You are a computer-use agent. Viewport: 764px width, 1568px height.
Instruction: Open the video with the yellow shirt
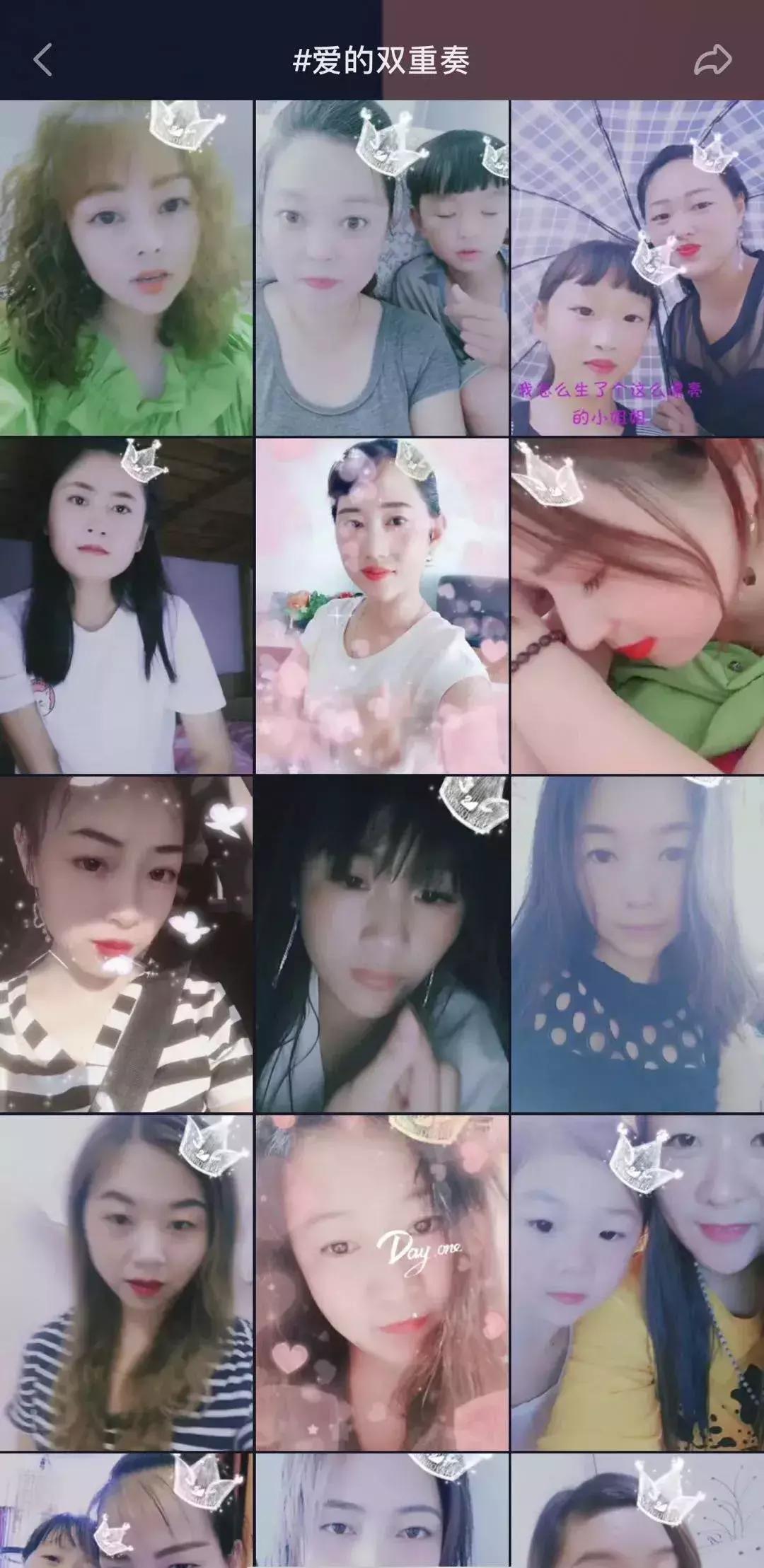pos(637,1282)
